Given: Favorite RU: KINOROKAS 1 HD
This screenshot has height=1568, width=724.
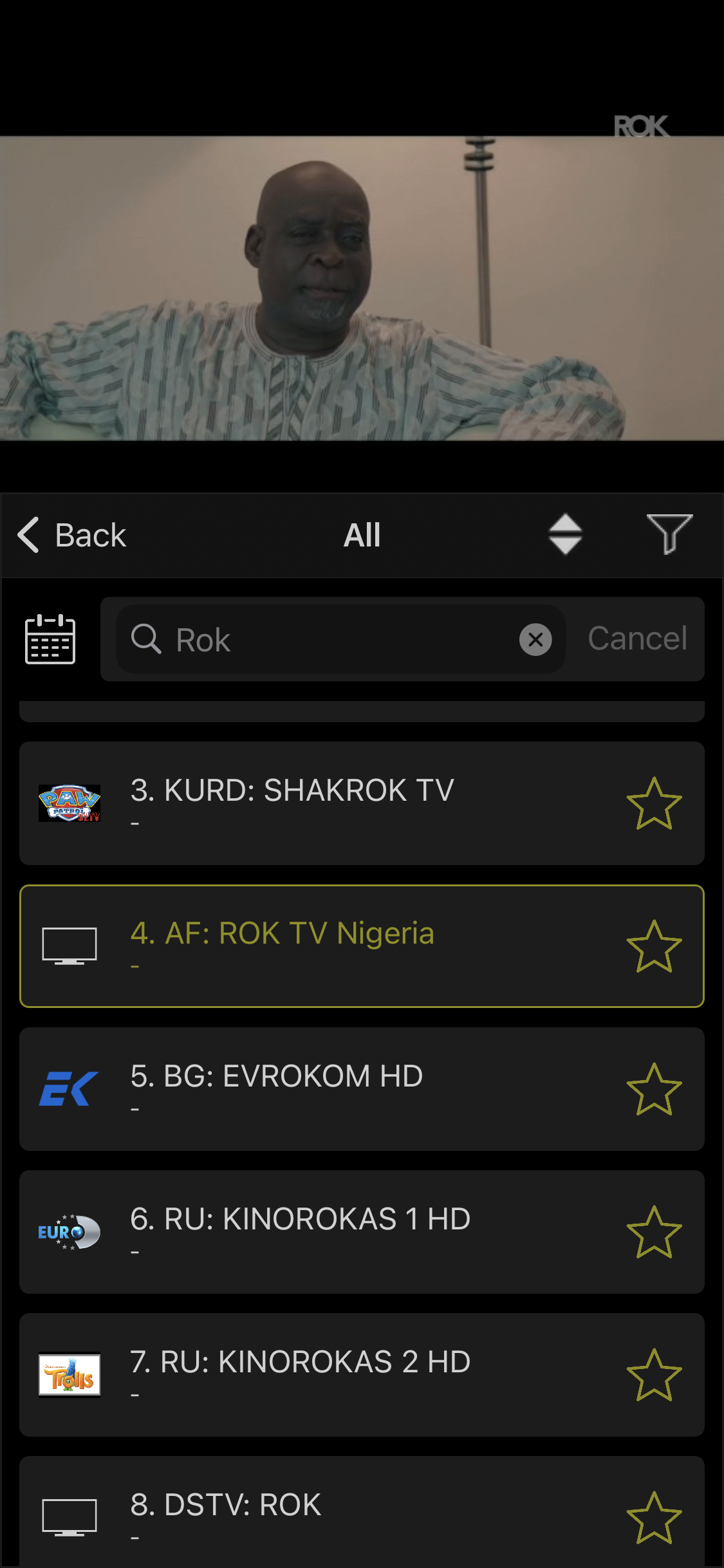Looking at the screenshot, I should pyautogui.click(x=654, y=1232).
